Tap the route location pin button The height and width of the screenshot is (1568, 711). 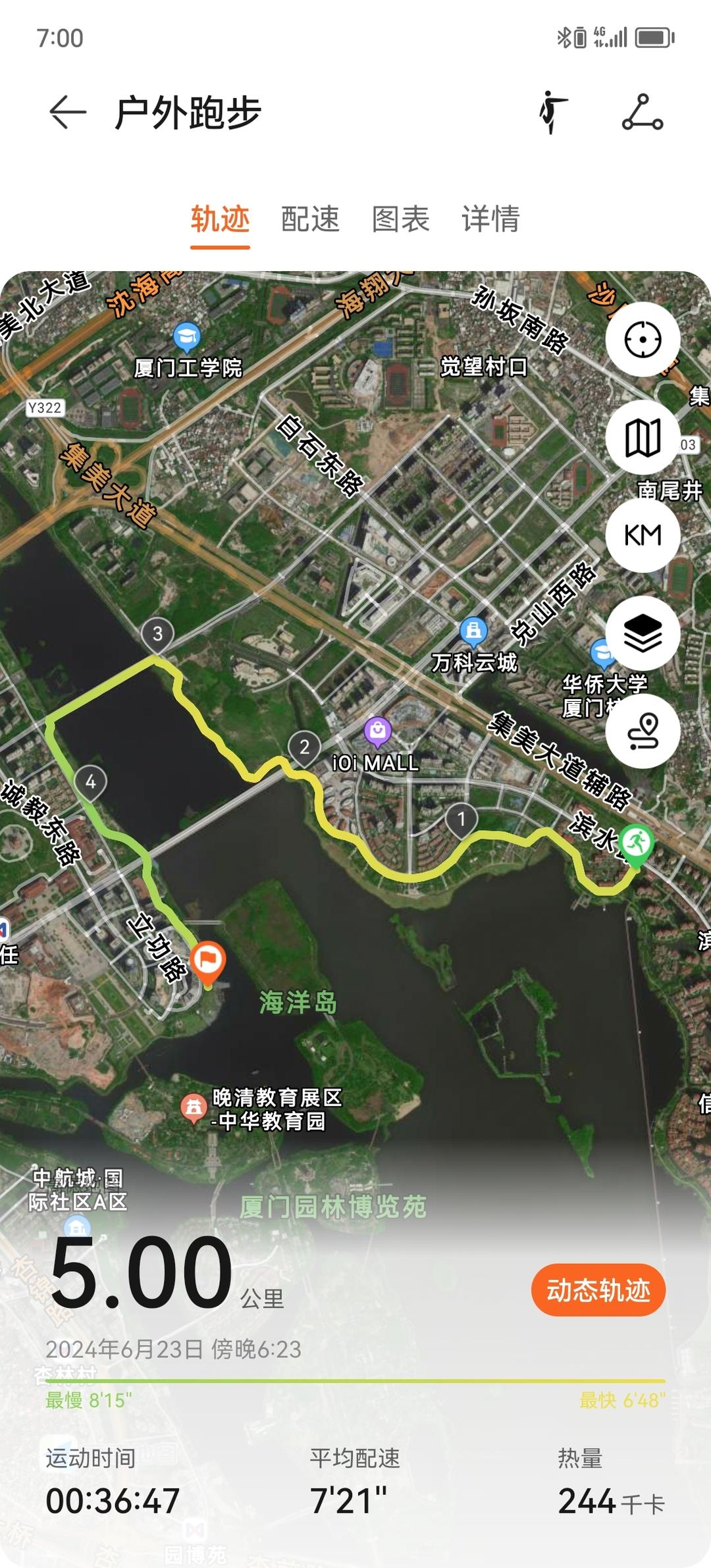[x=643, y=731]
